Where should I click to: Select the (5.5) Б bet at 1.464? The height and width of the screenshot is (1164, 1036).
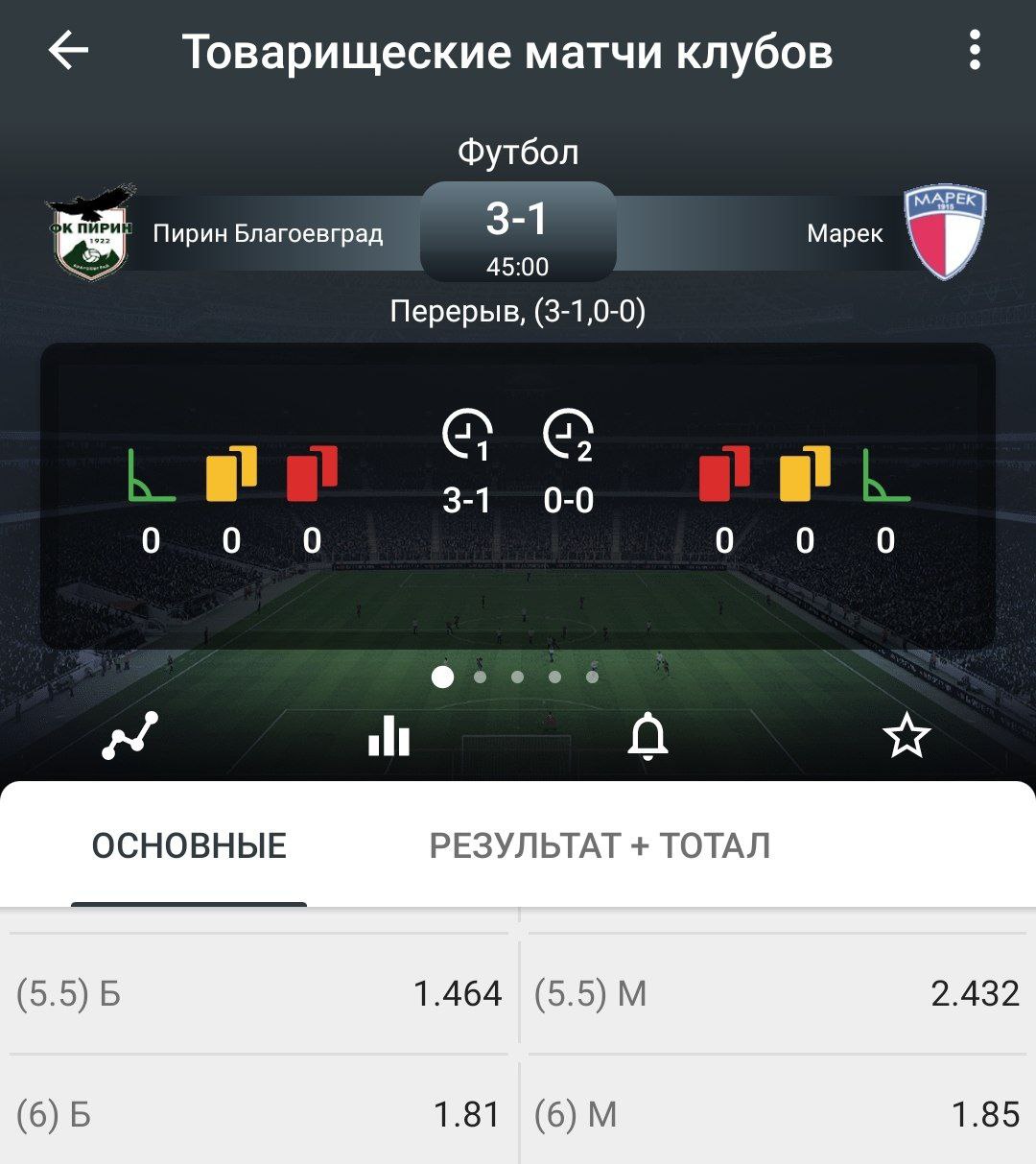tap(259, 994)
